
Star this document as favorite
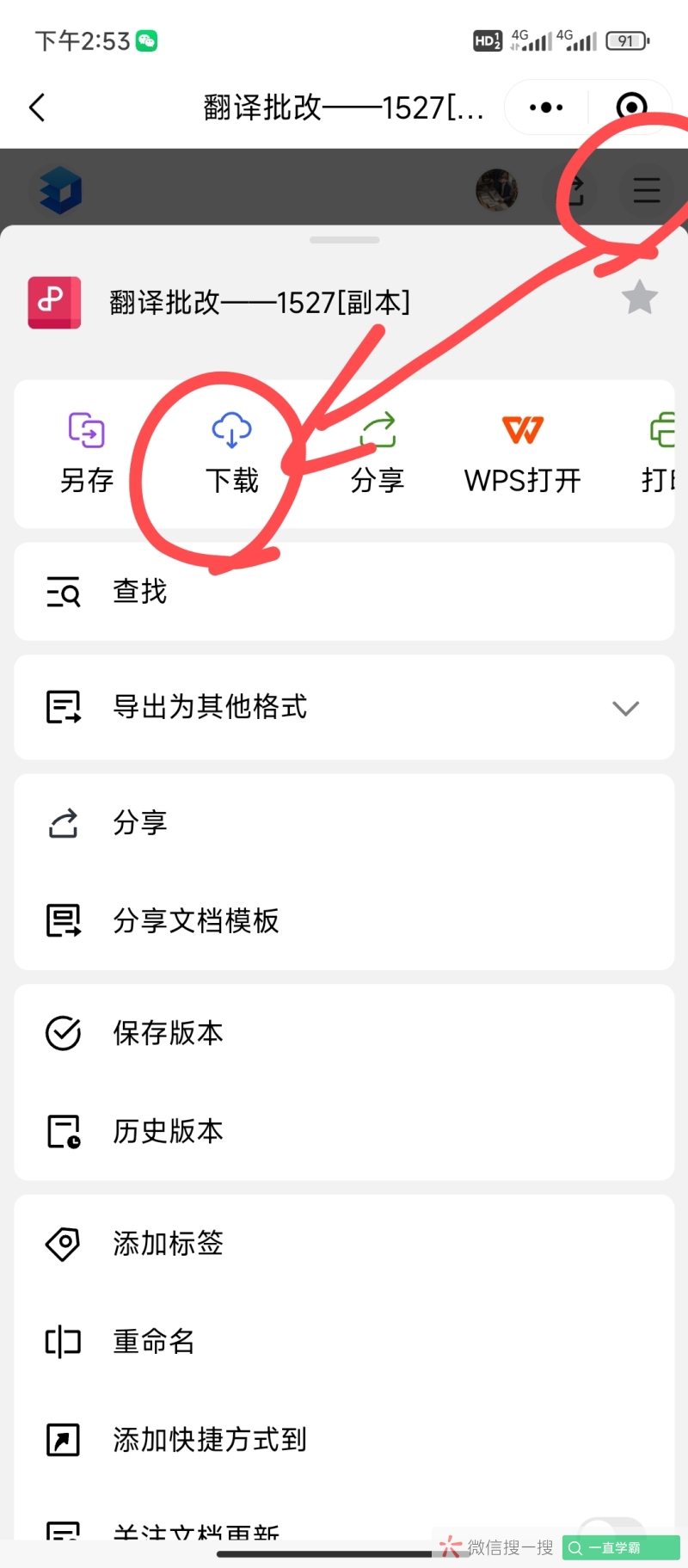tap(639, 298)
